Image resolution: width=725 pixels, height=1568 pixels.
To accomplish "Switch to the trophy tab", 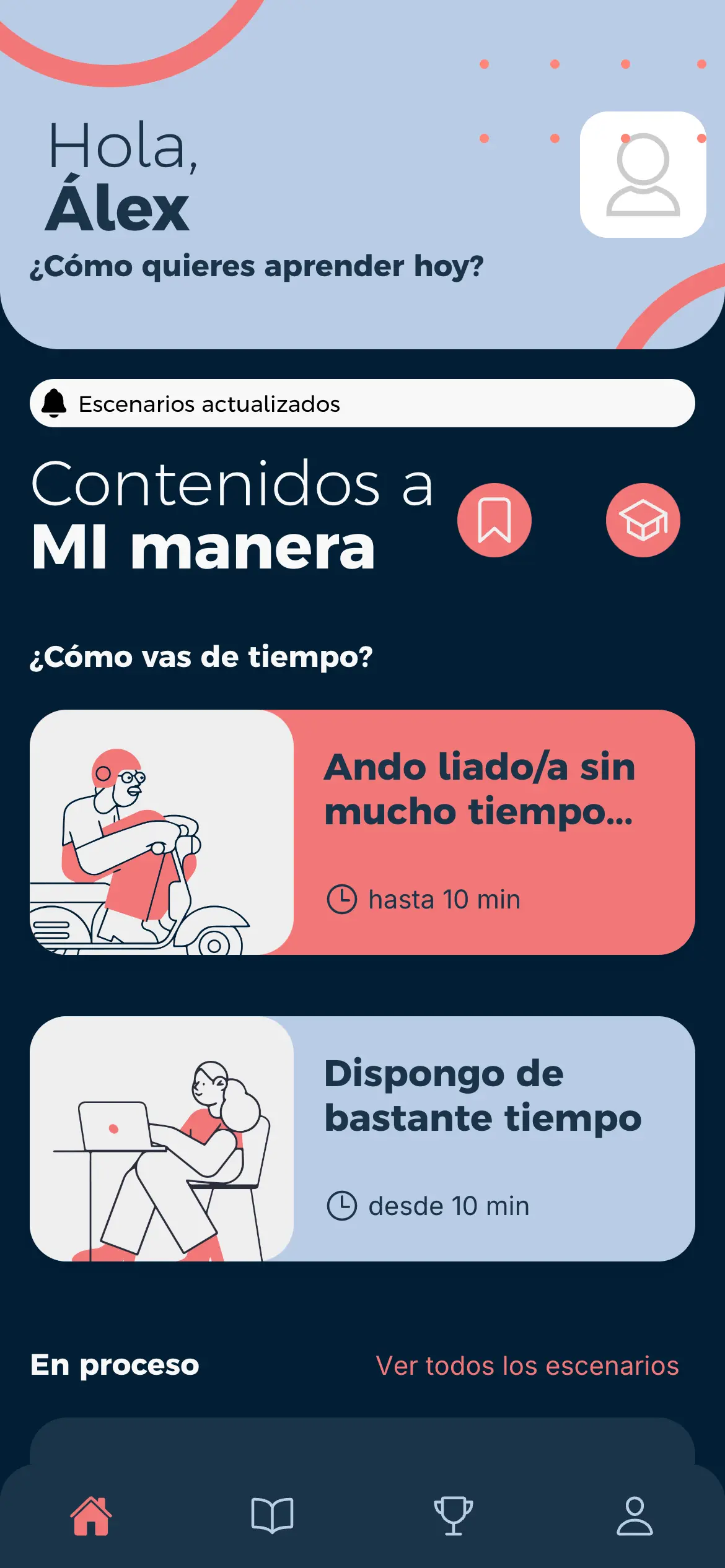I will [453, 1516].
